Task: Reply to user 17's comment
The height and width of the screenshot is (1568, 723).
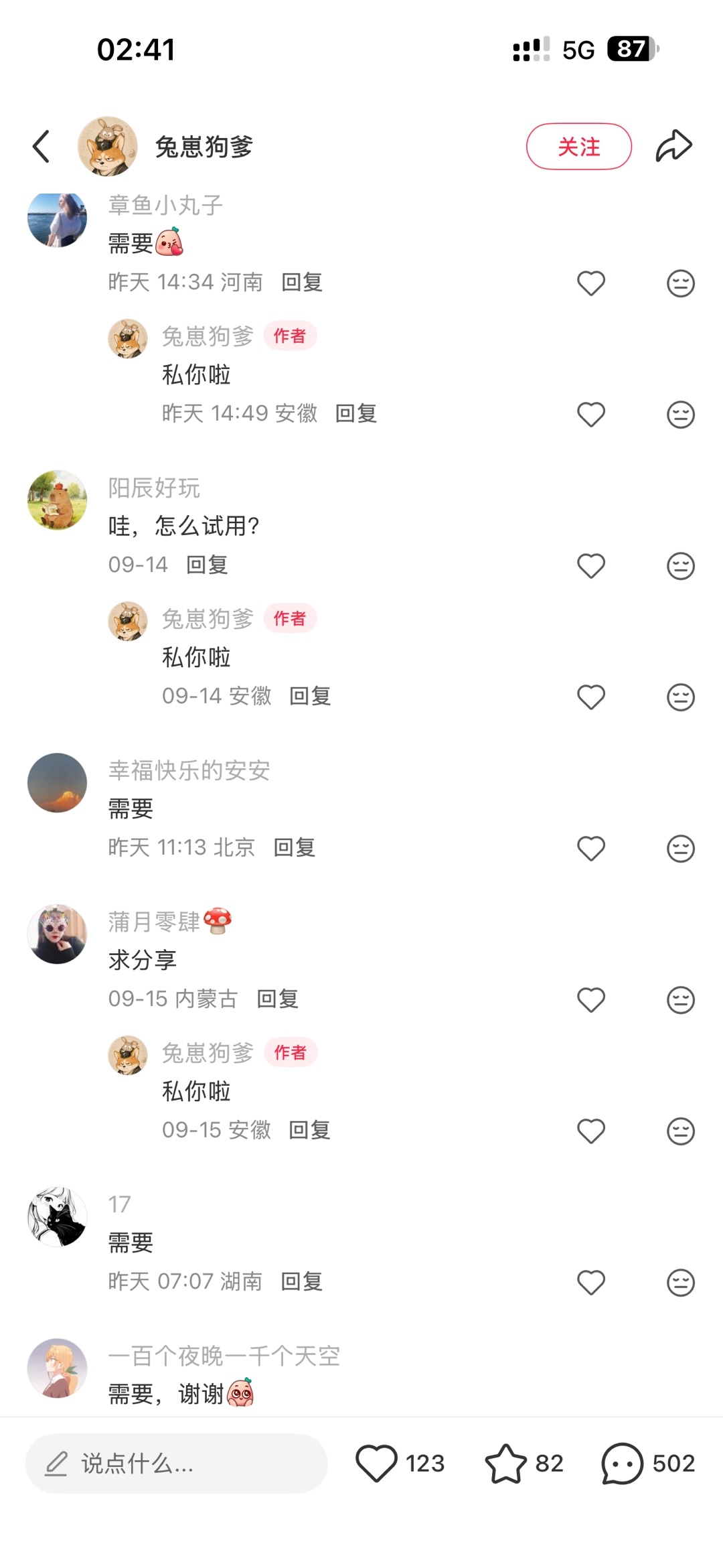Action: (x=302, y=1281)
